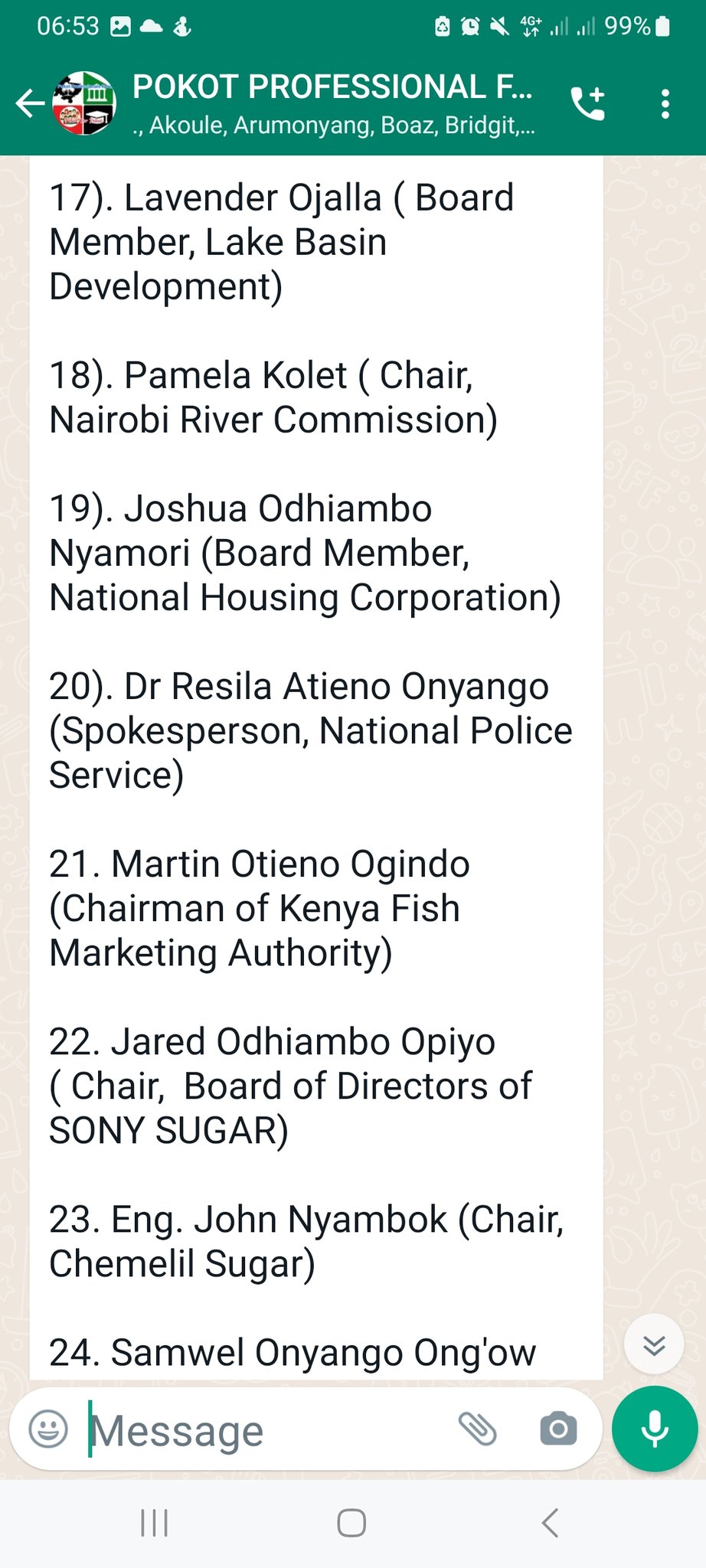Jump to latest messages
This screenshot has width=706, height=1568.
[654, 1345]
